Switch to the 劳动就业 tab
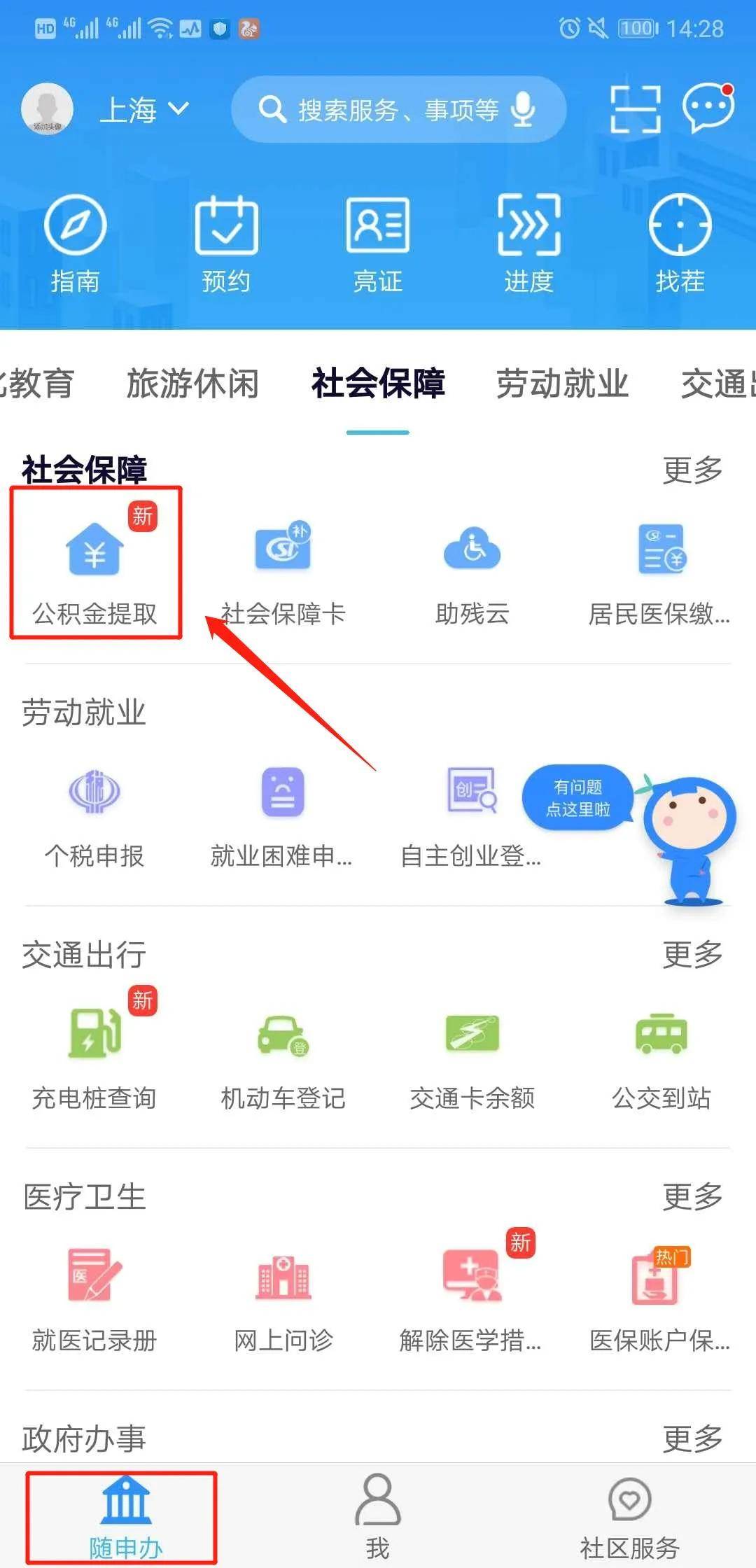 [x=562, y=384]
